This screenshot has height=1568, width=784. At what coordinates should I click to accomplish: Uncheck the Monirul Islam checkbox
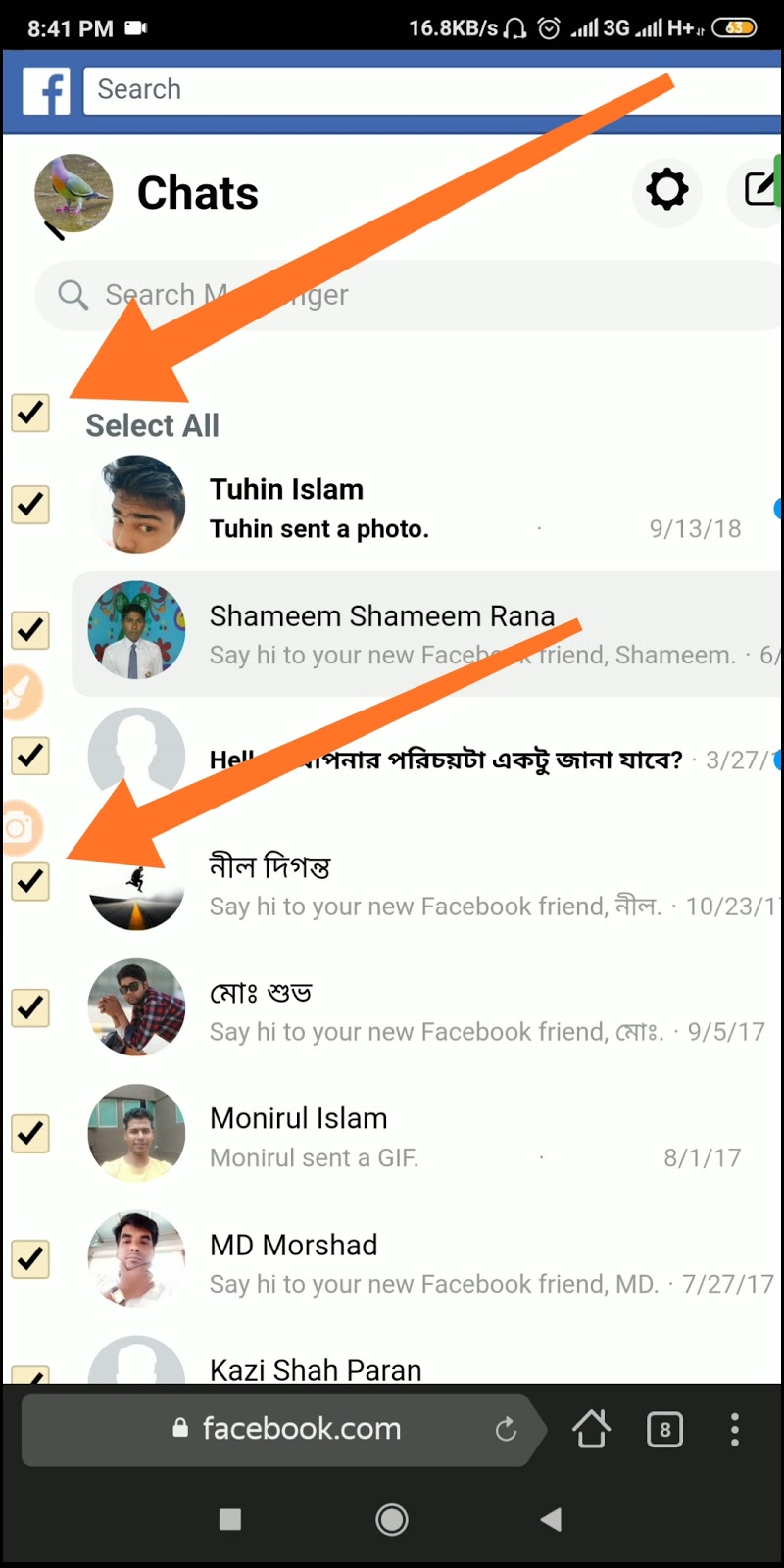30,1133
